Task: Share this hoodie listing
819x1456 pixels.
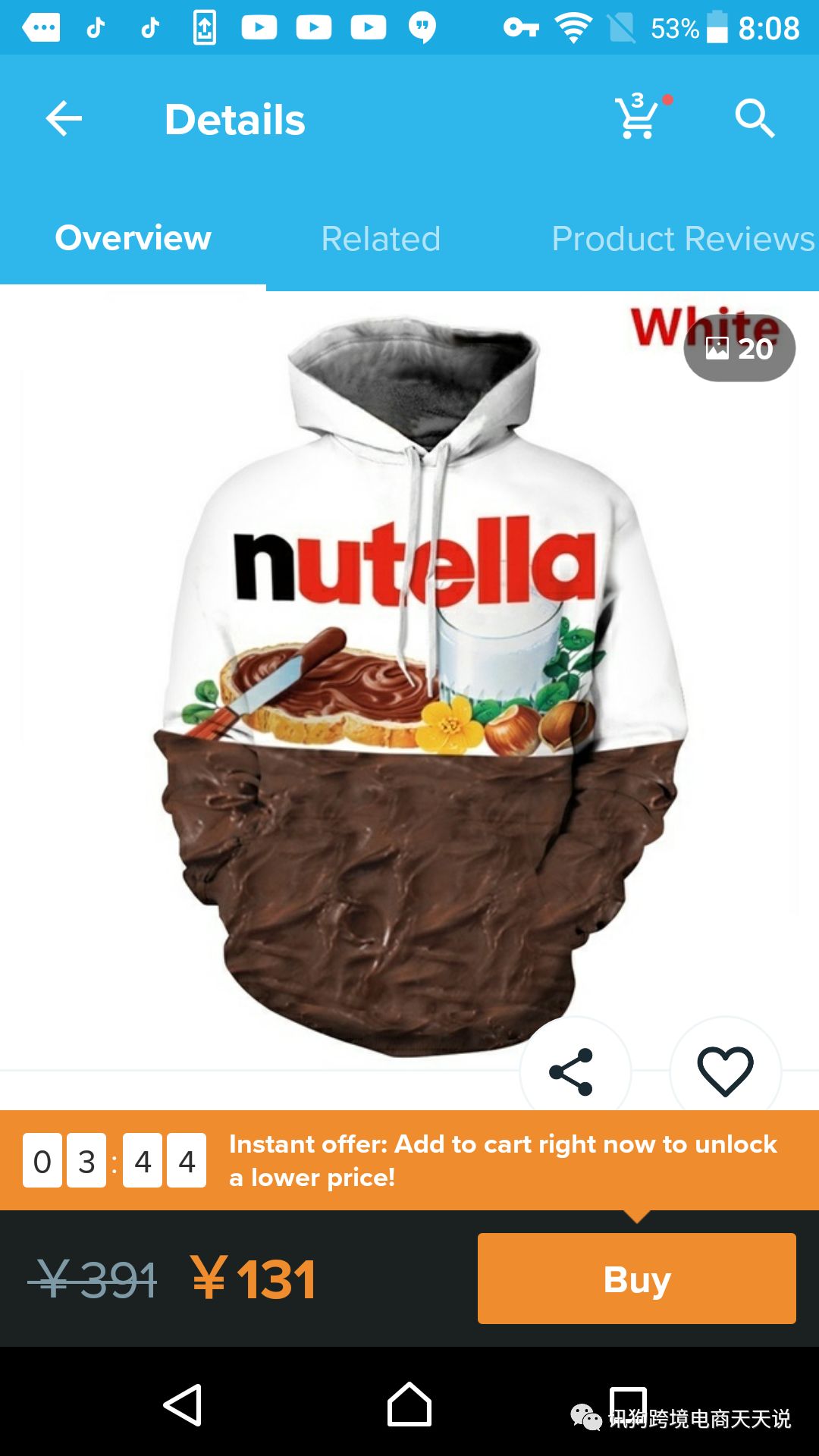Action: pos(573,1072)
